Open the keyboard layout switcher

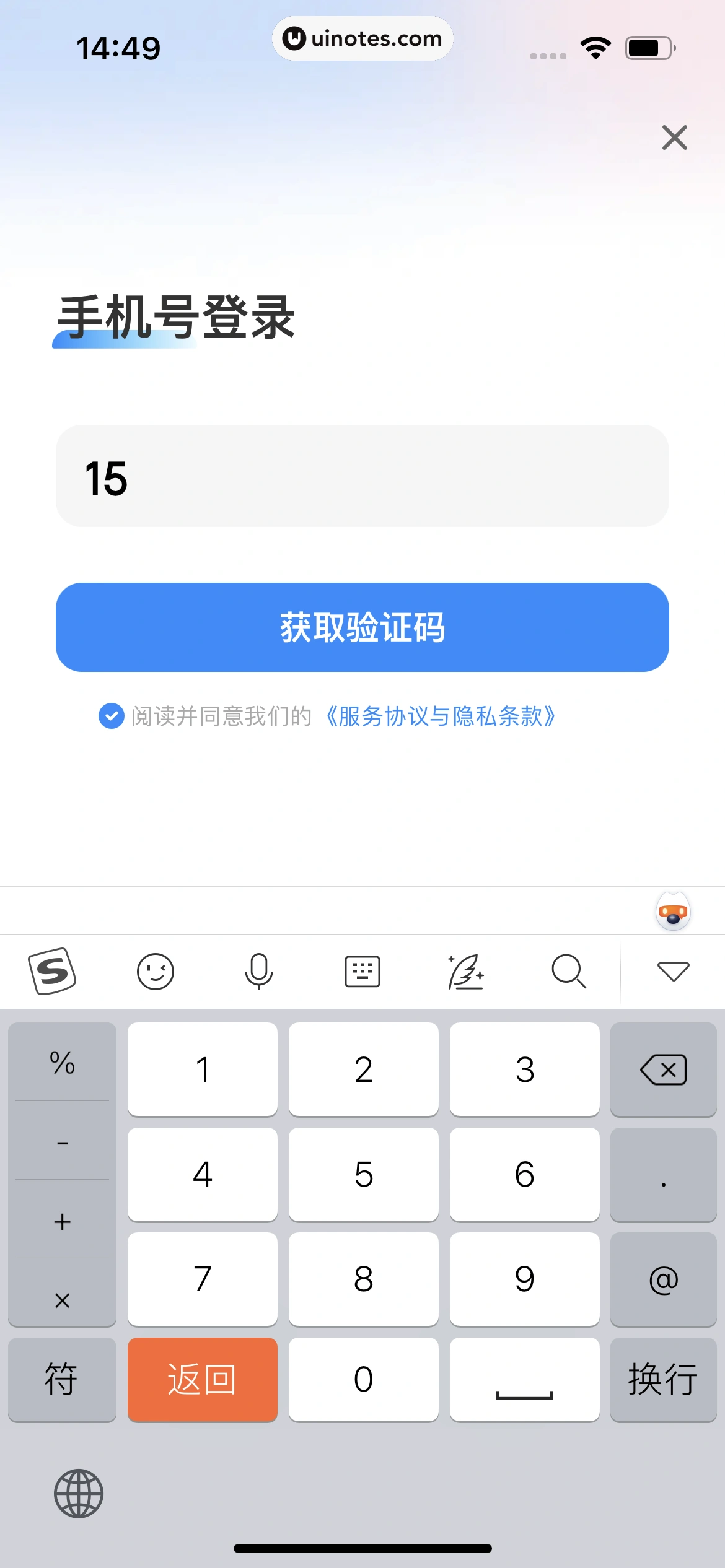click(x=362, y=971)
